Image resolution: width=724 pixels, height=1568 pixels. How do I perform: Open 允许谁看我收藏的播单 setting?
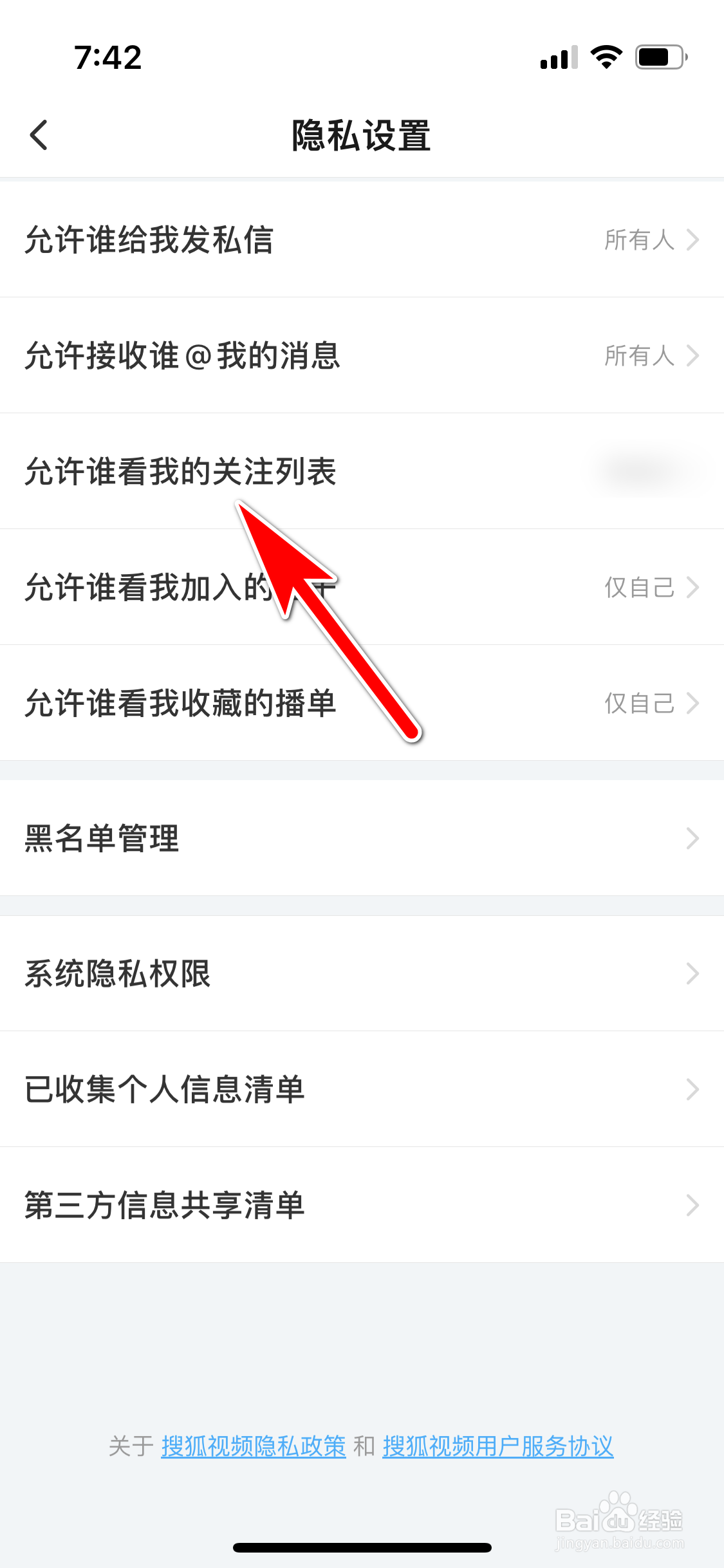click(x=182, y=704)
